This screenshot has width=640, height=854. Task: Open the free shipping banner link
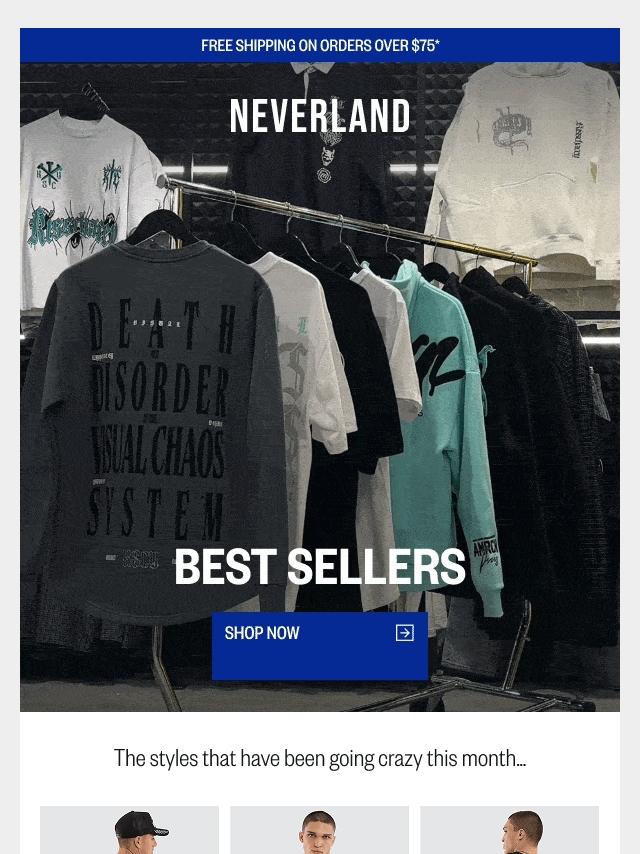coord(320,45)
